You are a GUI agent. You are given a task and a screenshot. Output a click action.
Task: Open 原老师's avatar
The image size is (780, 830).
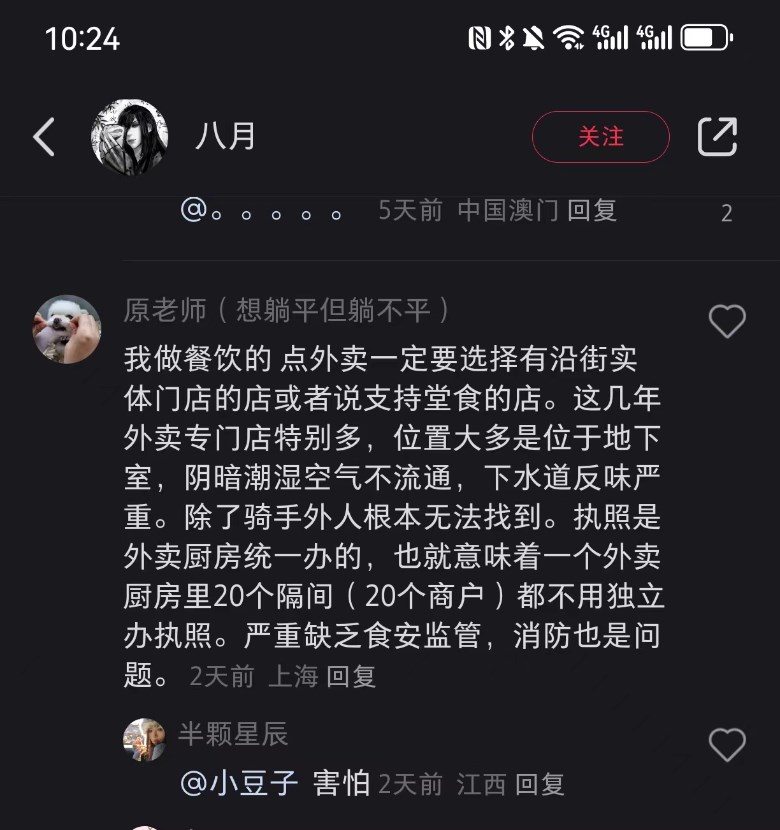[67, 329]
